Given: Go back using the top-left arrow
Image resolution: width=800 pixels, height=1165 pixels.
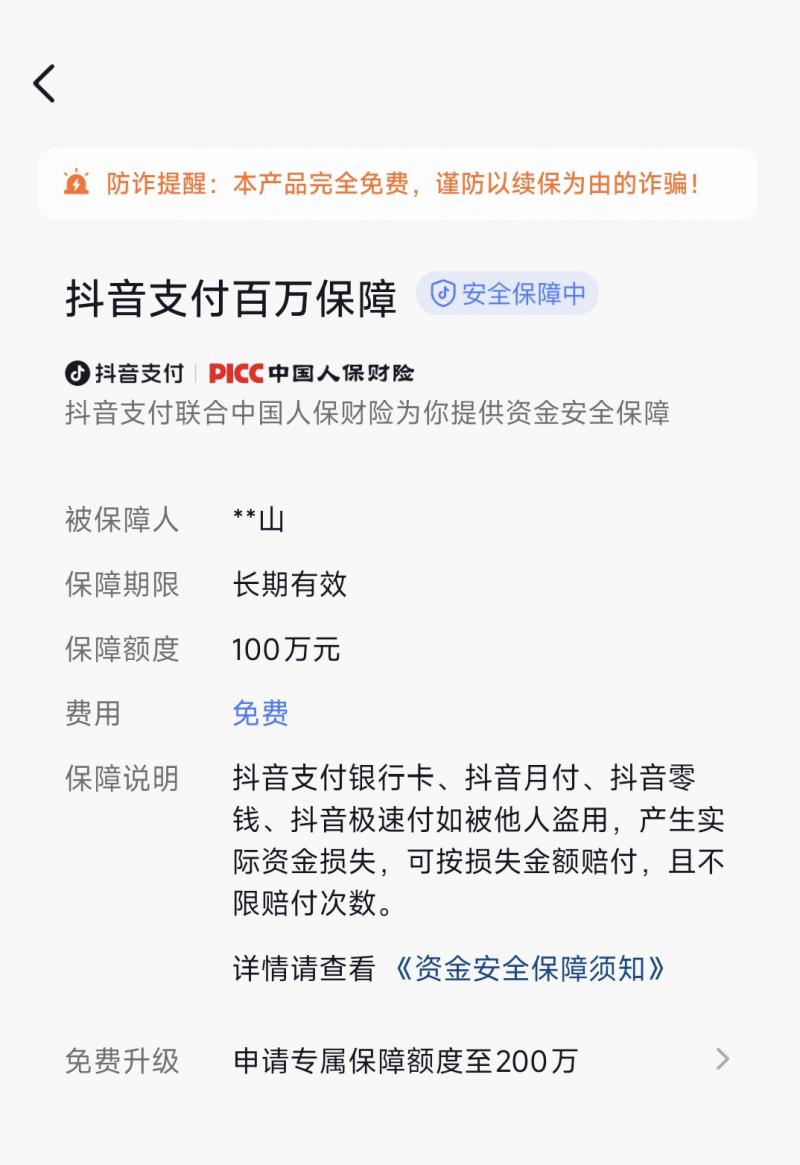Looking at the screenshot, I should [44, 84].
